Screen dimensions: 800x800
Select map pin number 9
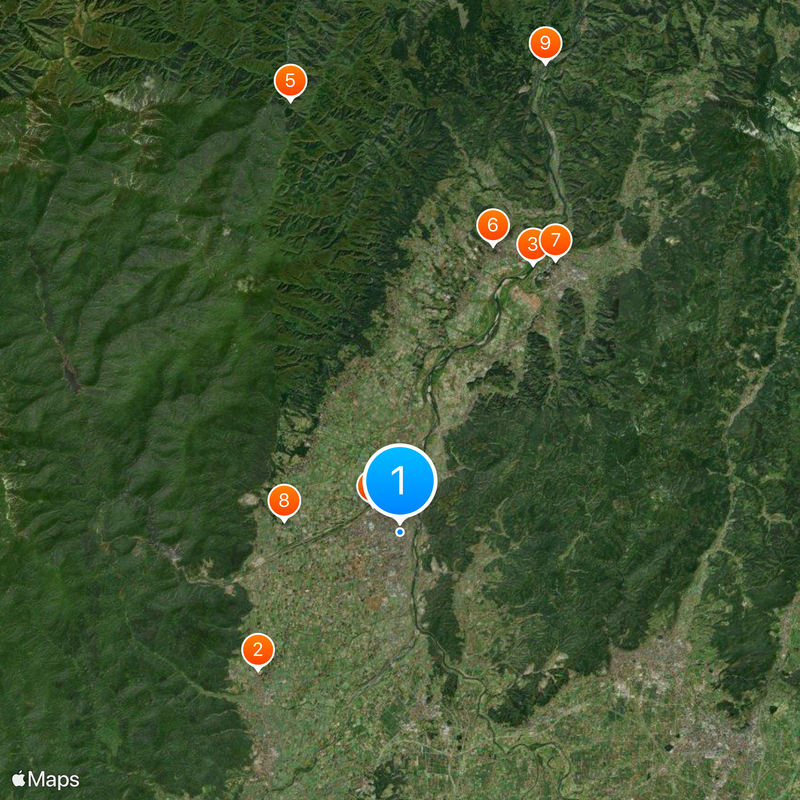pyautogui.click(x=545, y=43)
